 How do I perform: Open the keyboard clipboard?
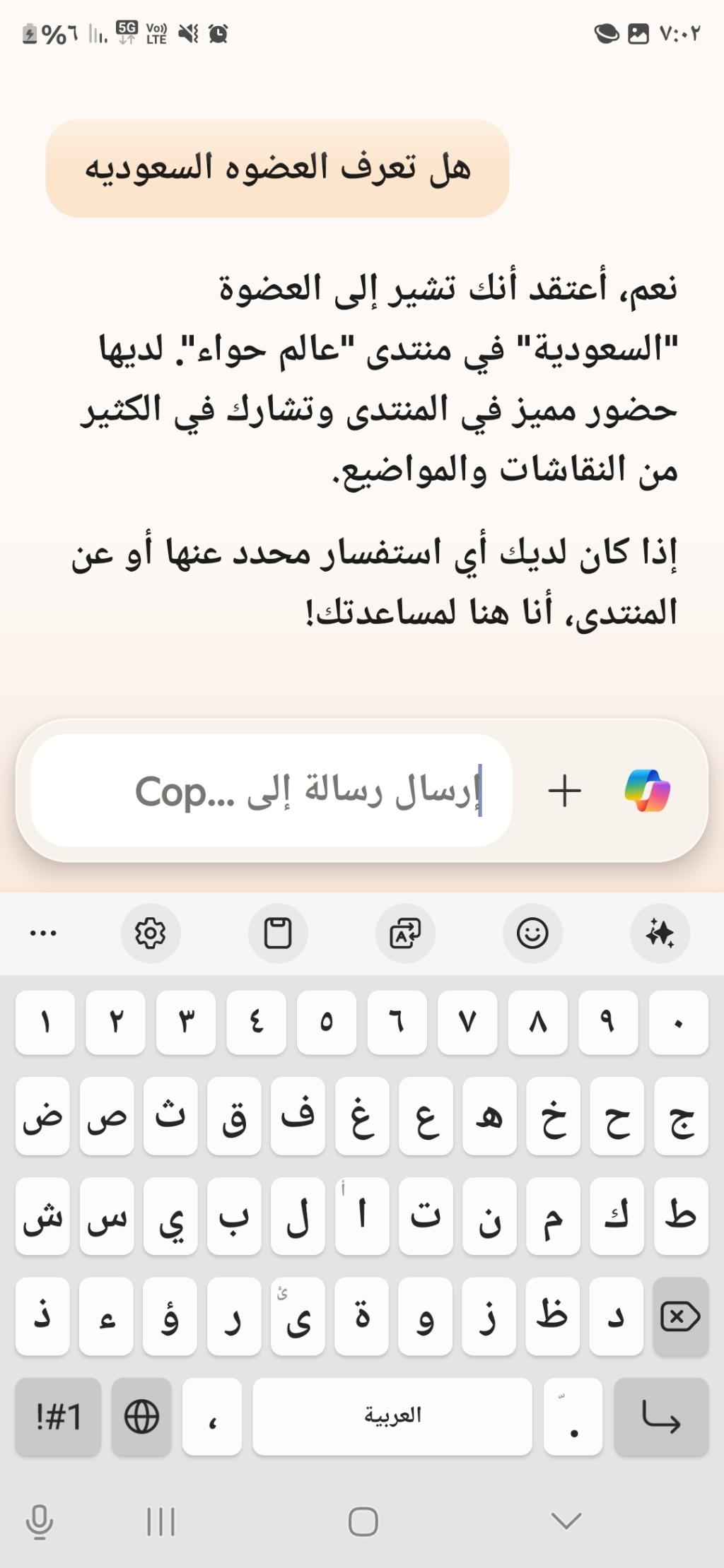pos(278,933)
